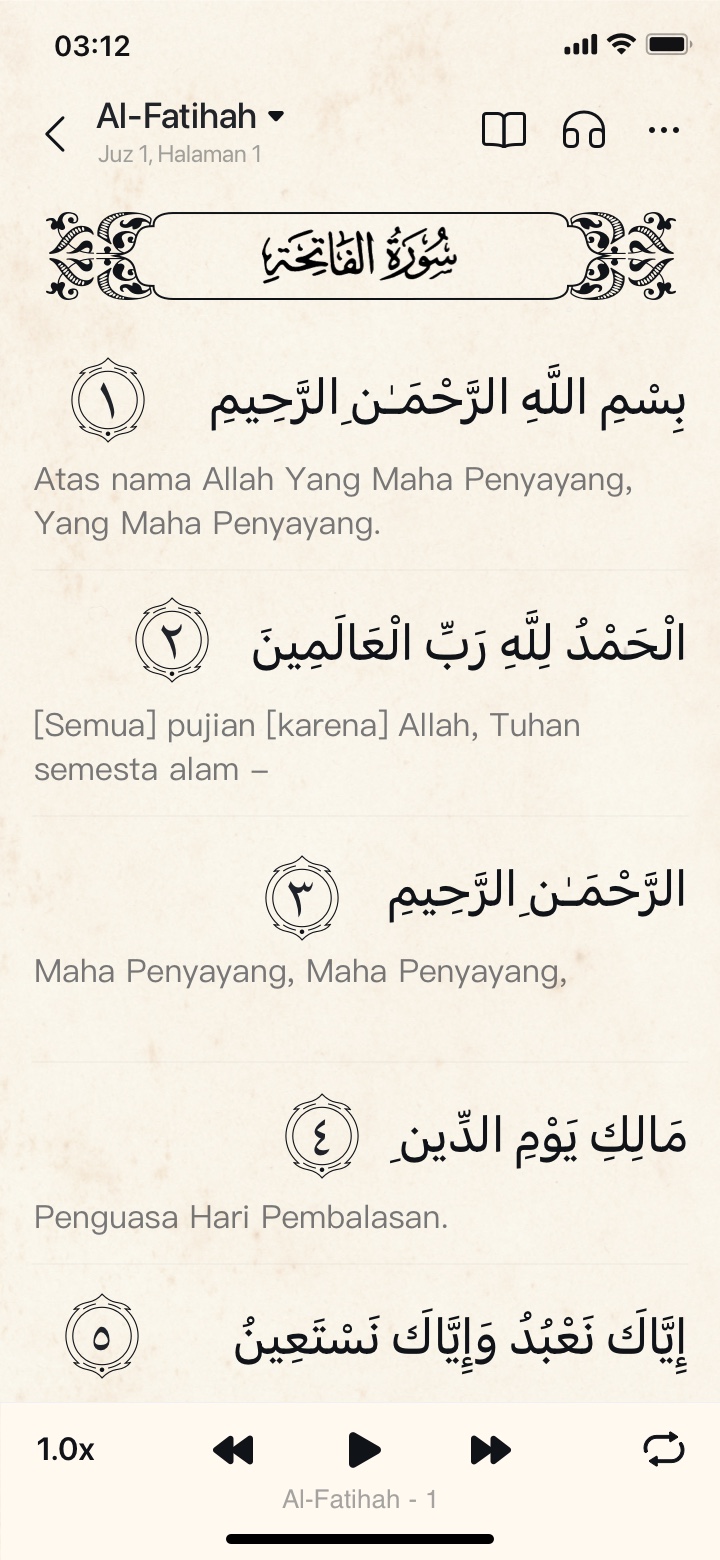
Task: Switch to reading mode with book icon
Action: [x=504, y=131]
